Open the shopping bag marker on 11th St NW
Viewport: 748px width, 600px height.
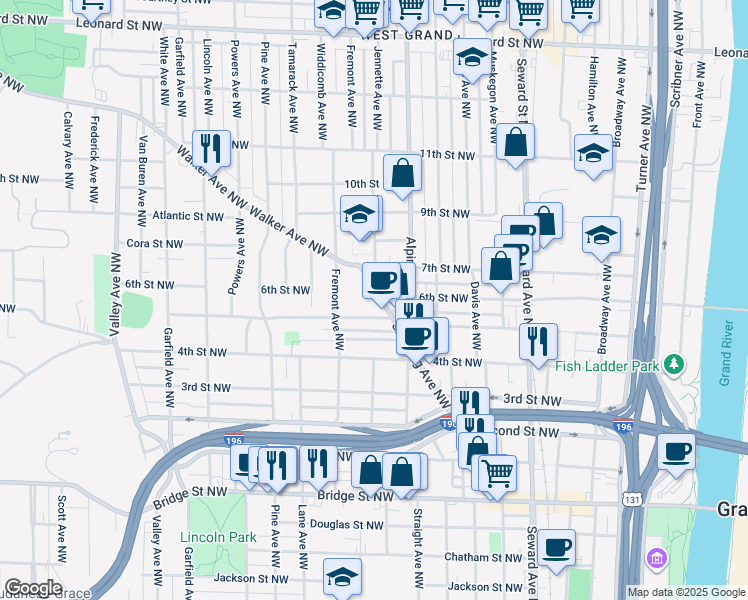516,142
